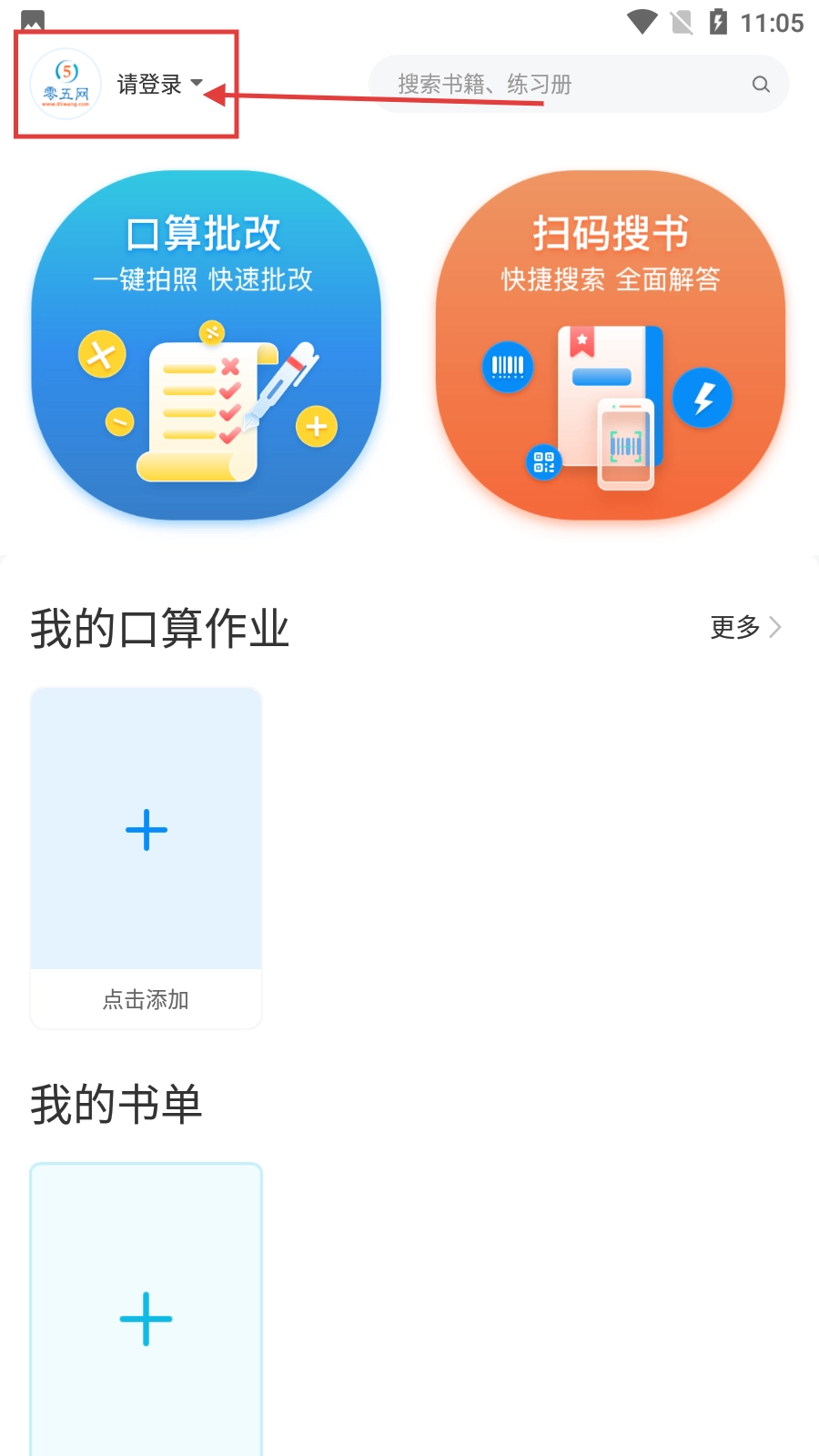This screenshot has width=819, height=1456.
Task: Tap the search magnifier icon
Action: [x=761, y=85]
